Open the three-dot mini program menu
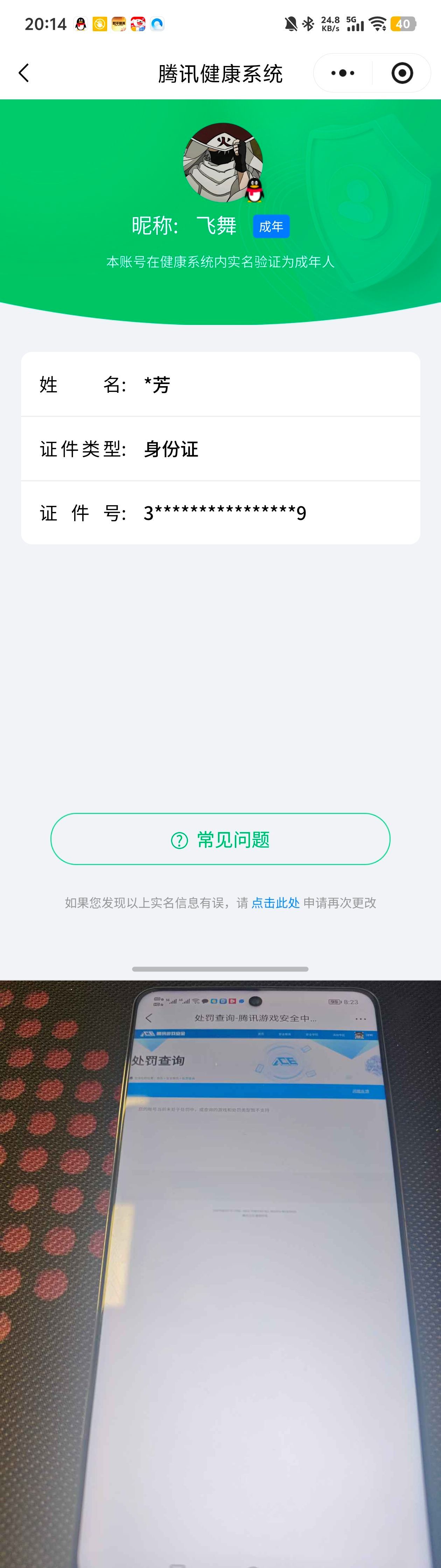Image resolution: width=441 pixels, height=1568 pixels. pyautogui.click(x=342, y=73)
